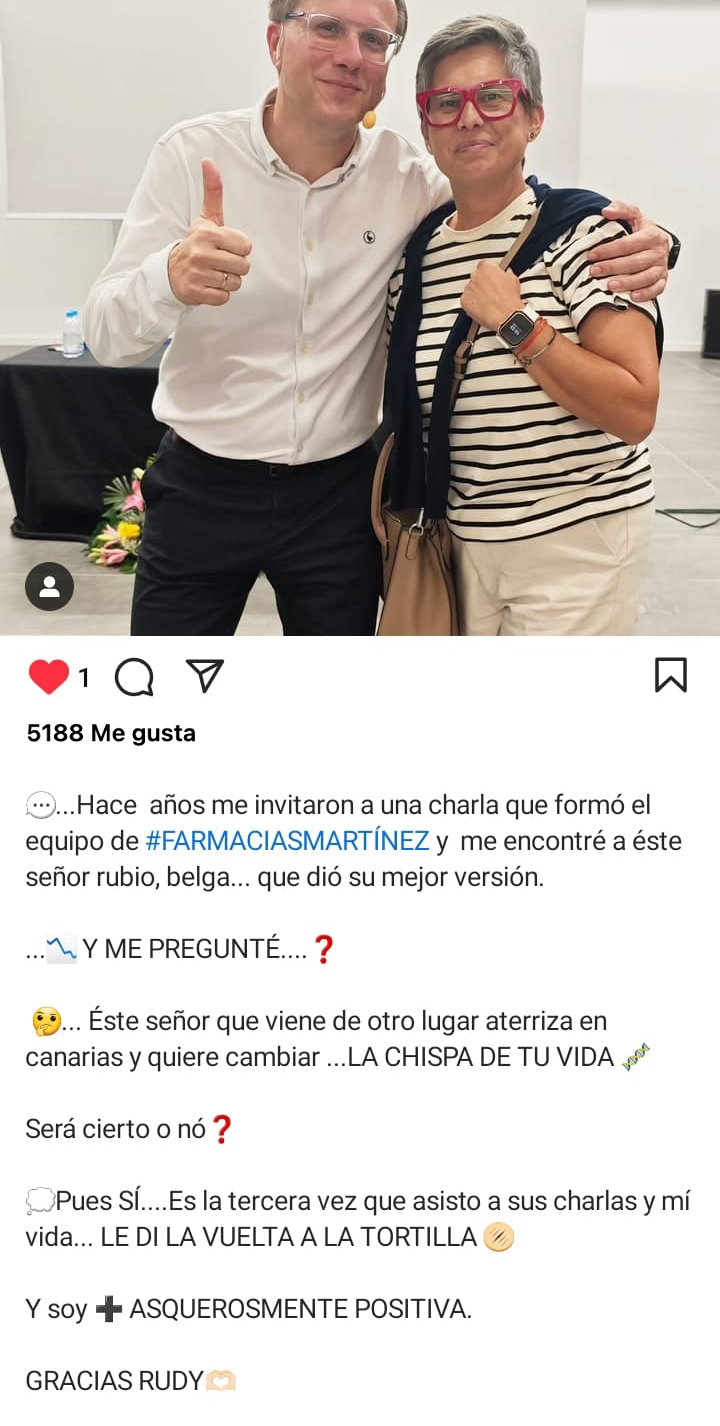Screen dimensions: 720x1426
Task: Open the #FARMACIASMARTÍNEZ hashtag
Action: point(287,841)
